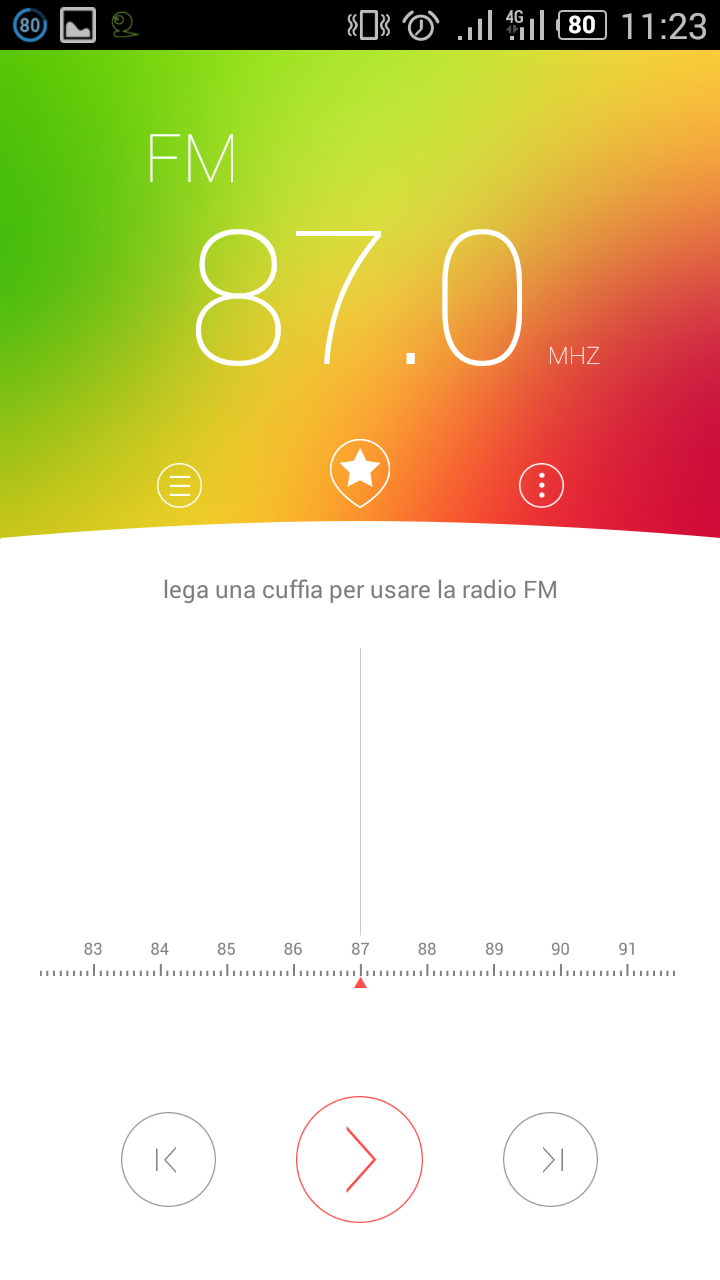Open the three-dot overflow menu

click(x=541, y=486)
